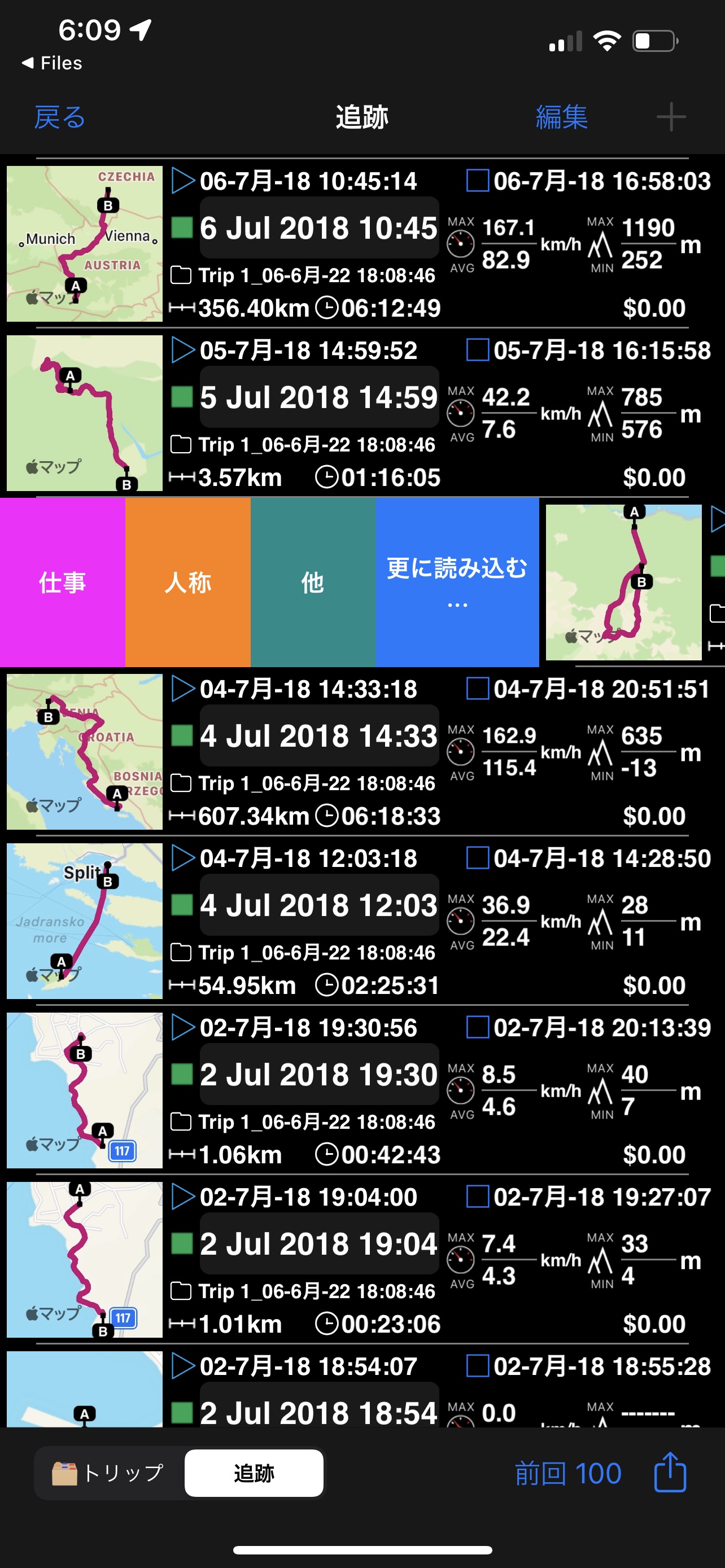The image size is (725, 1568).
Task: Mark the swiped track as 人称
Action: tap(187, 582)
